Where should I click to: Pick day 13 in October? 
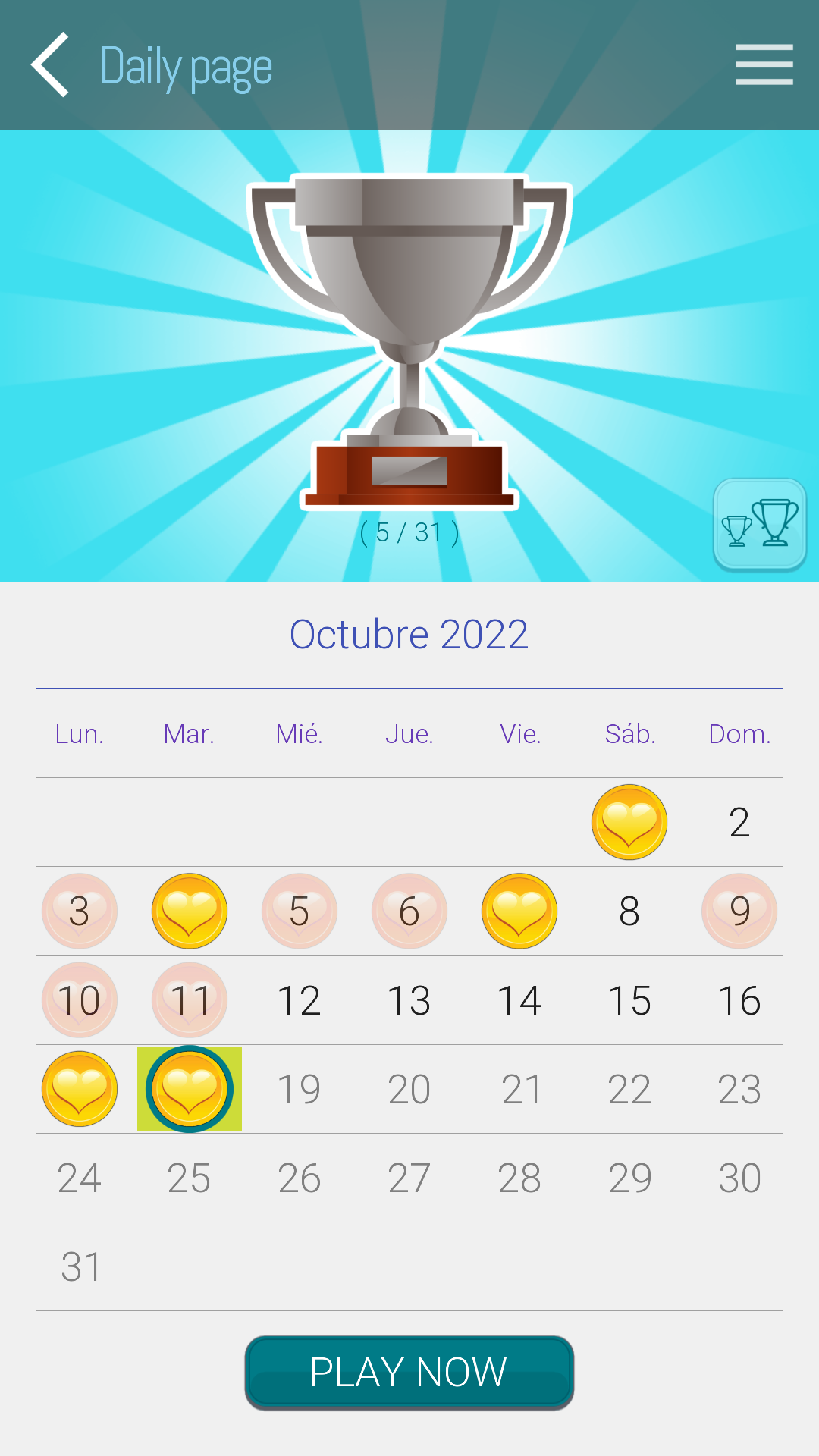pos(409,1000)
